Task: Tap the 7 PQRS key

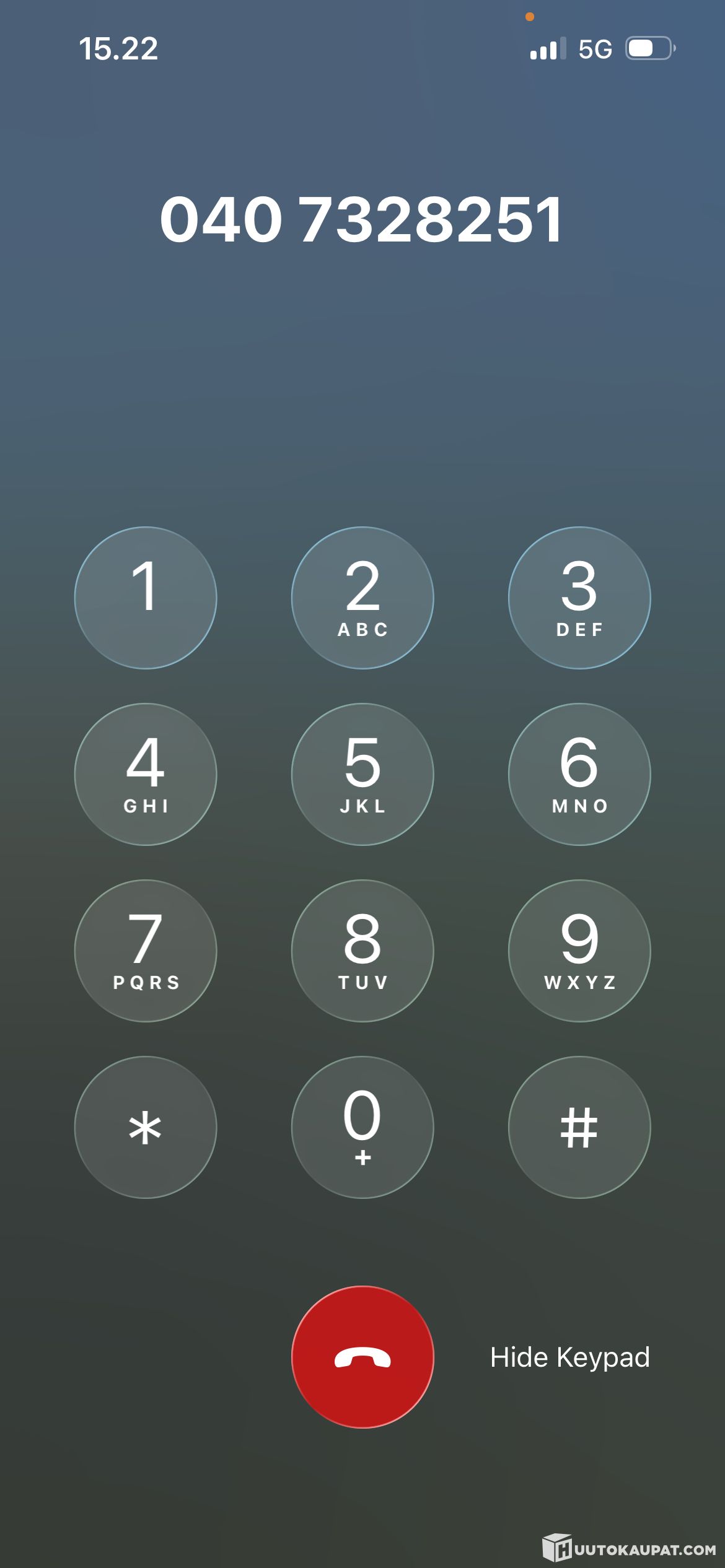Action: (146, 951)
